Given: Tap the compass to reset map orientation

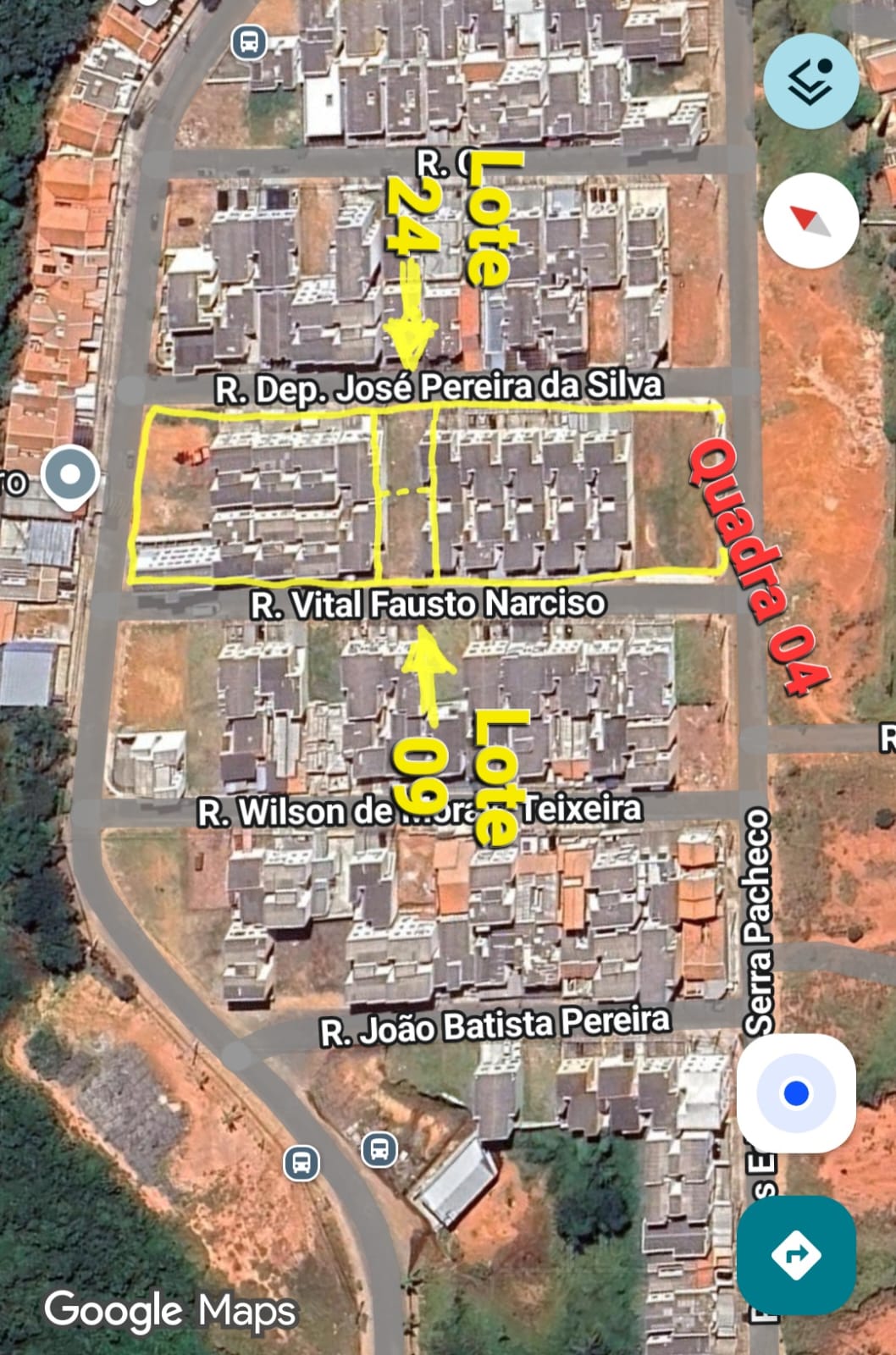Looking at the screenshot, I should [810, 221].
